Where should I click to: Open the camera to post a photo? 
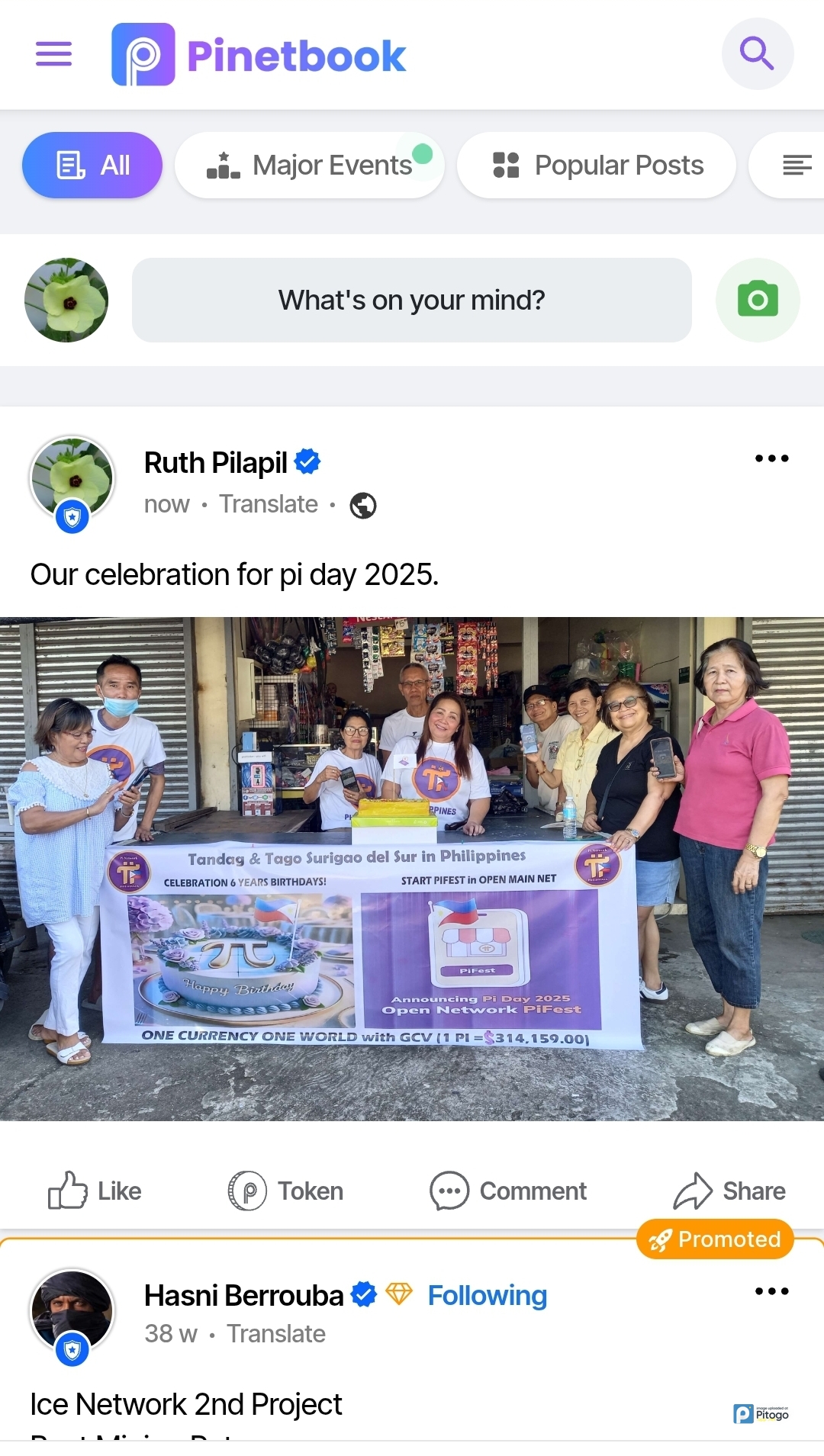pos(757,300)
